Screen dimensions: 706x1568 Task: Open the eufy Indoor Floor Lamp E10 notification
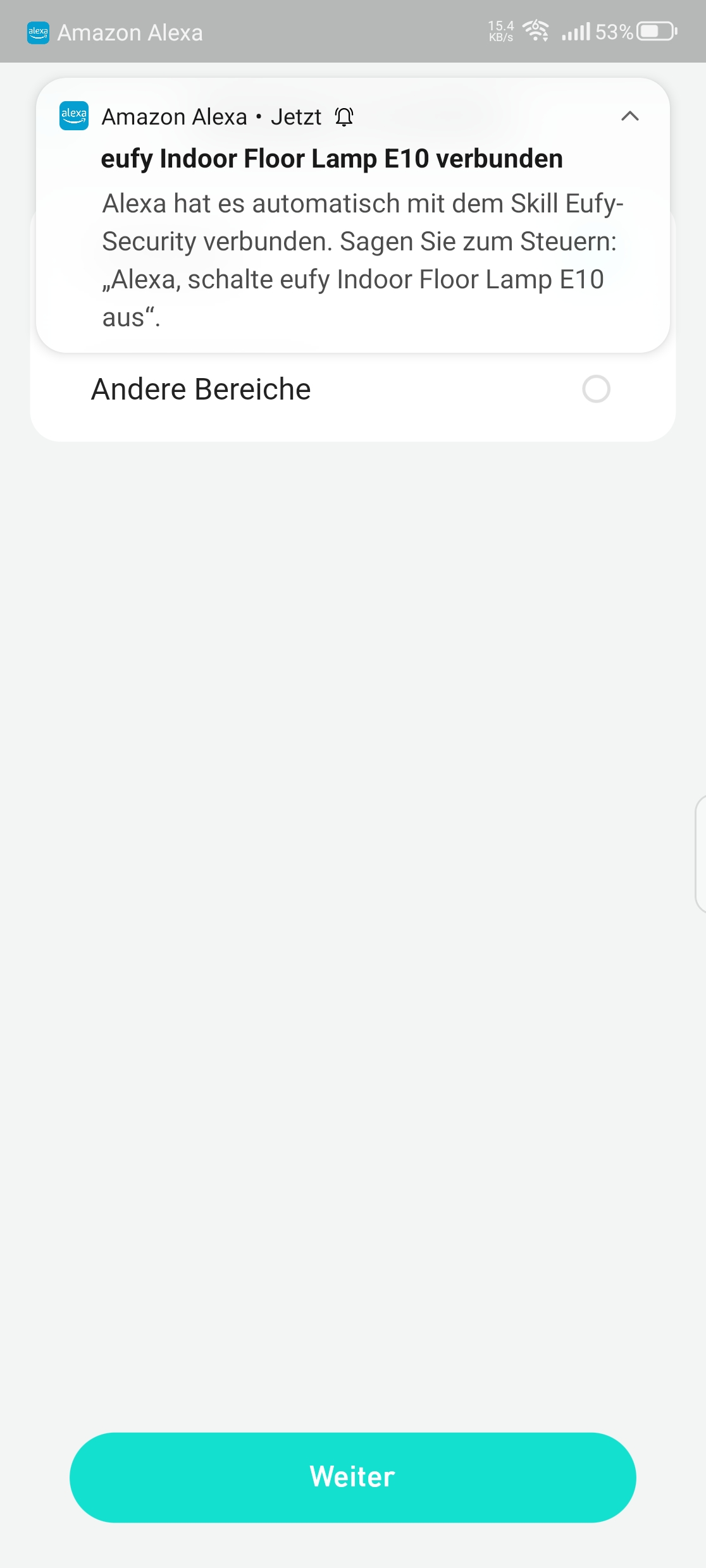(x=352, y=240)
